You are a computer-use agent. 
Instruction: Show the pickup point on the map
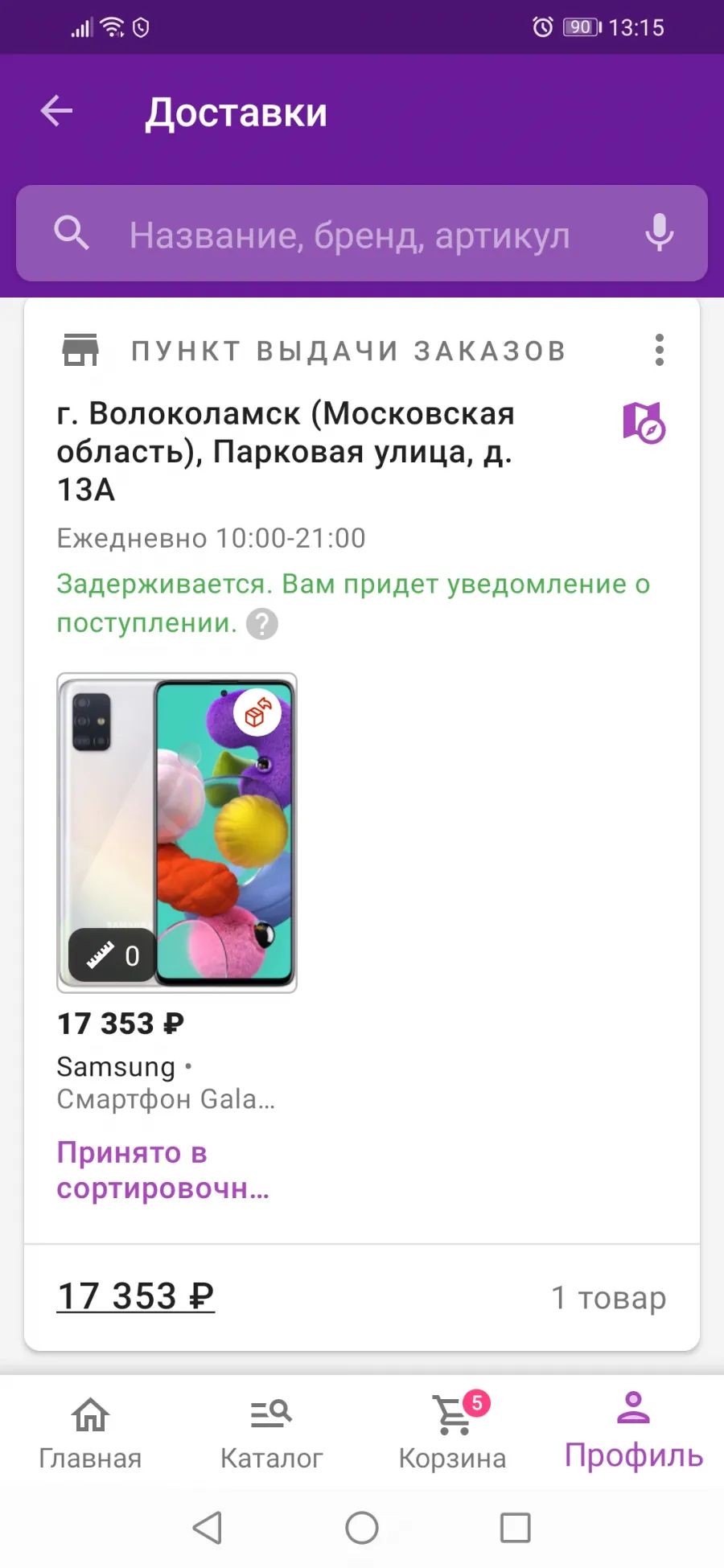click(x=644, y=422)
